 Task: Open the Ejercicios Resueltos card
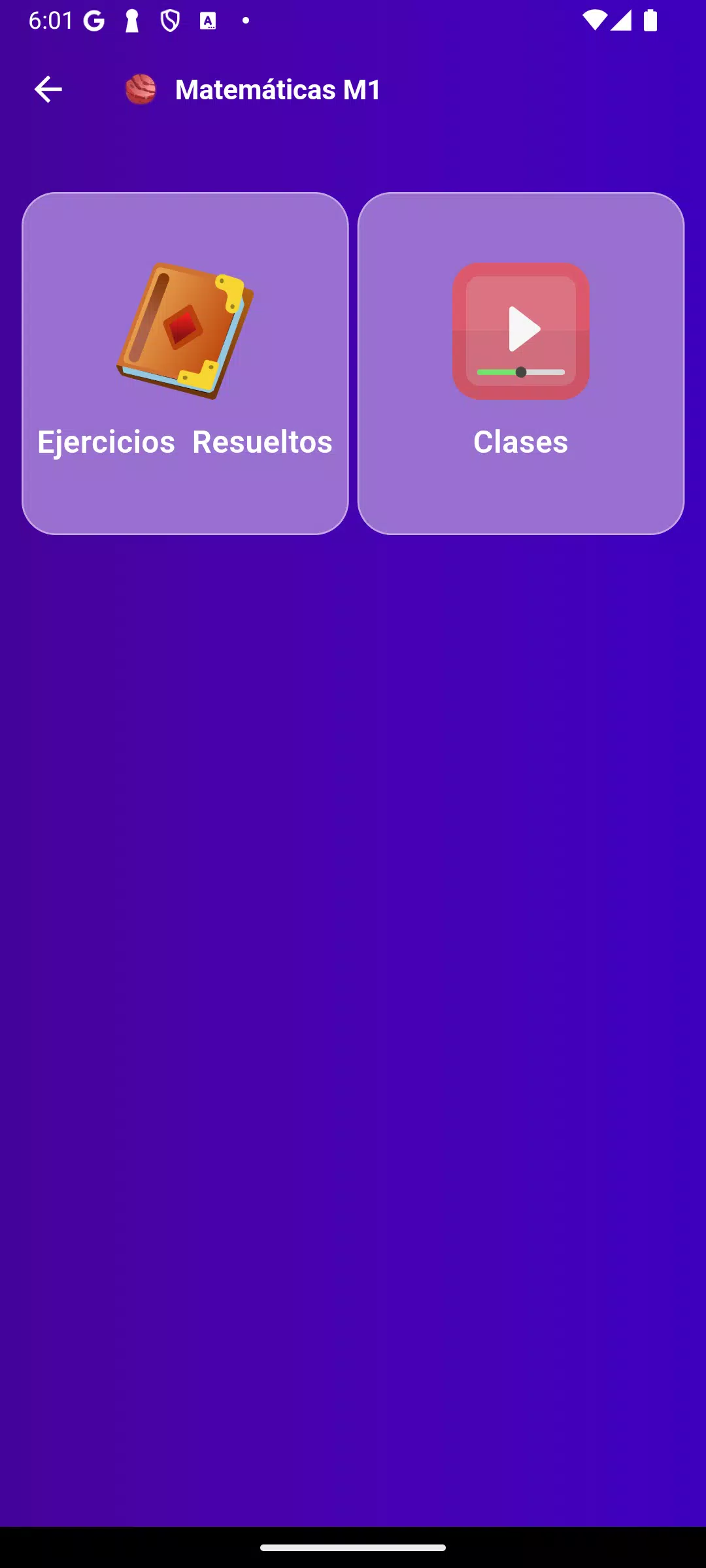(185, 363)
